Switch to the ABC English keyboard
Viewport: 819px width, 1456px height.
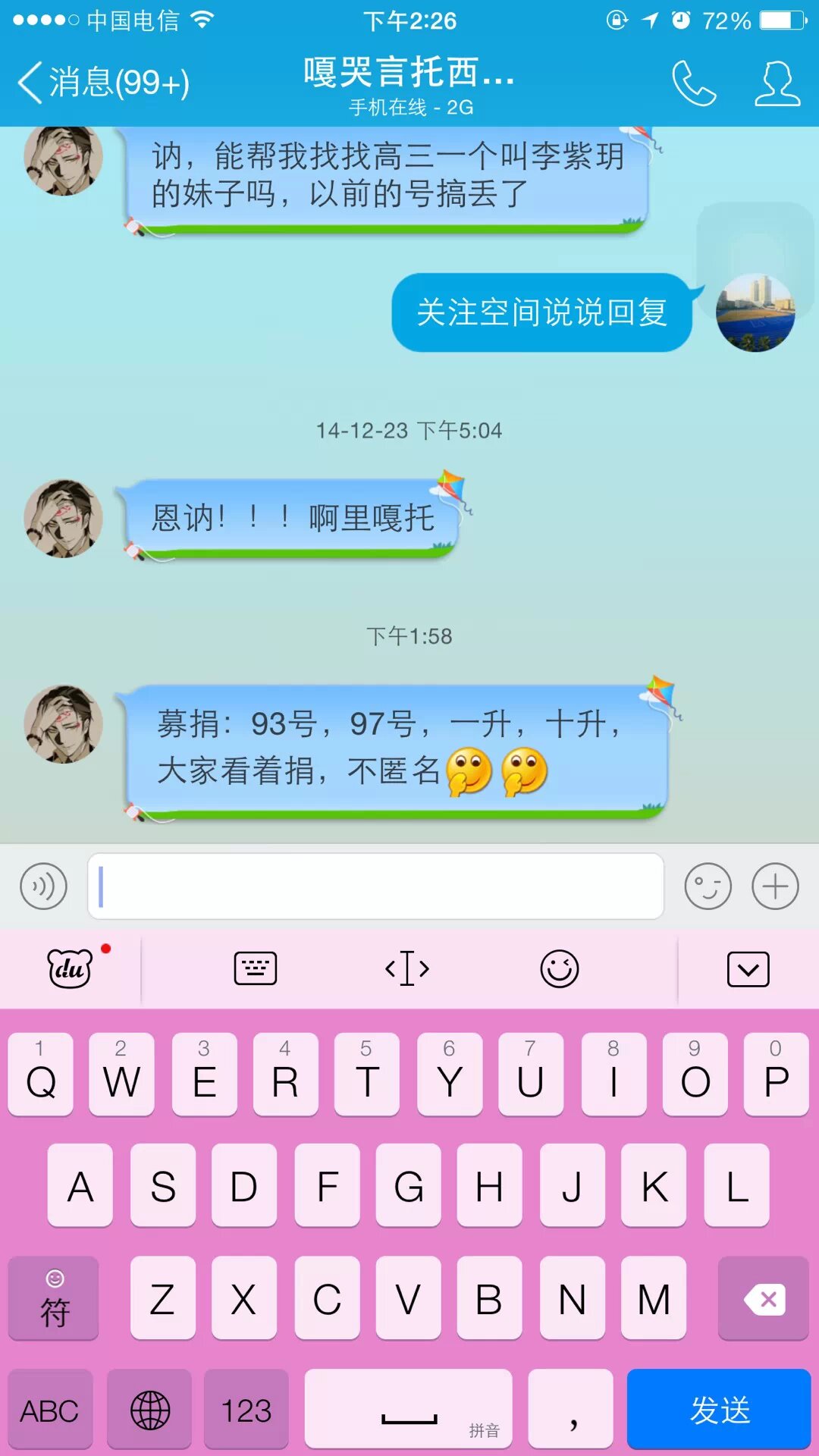click(50, 1410)
